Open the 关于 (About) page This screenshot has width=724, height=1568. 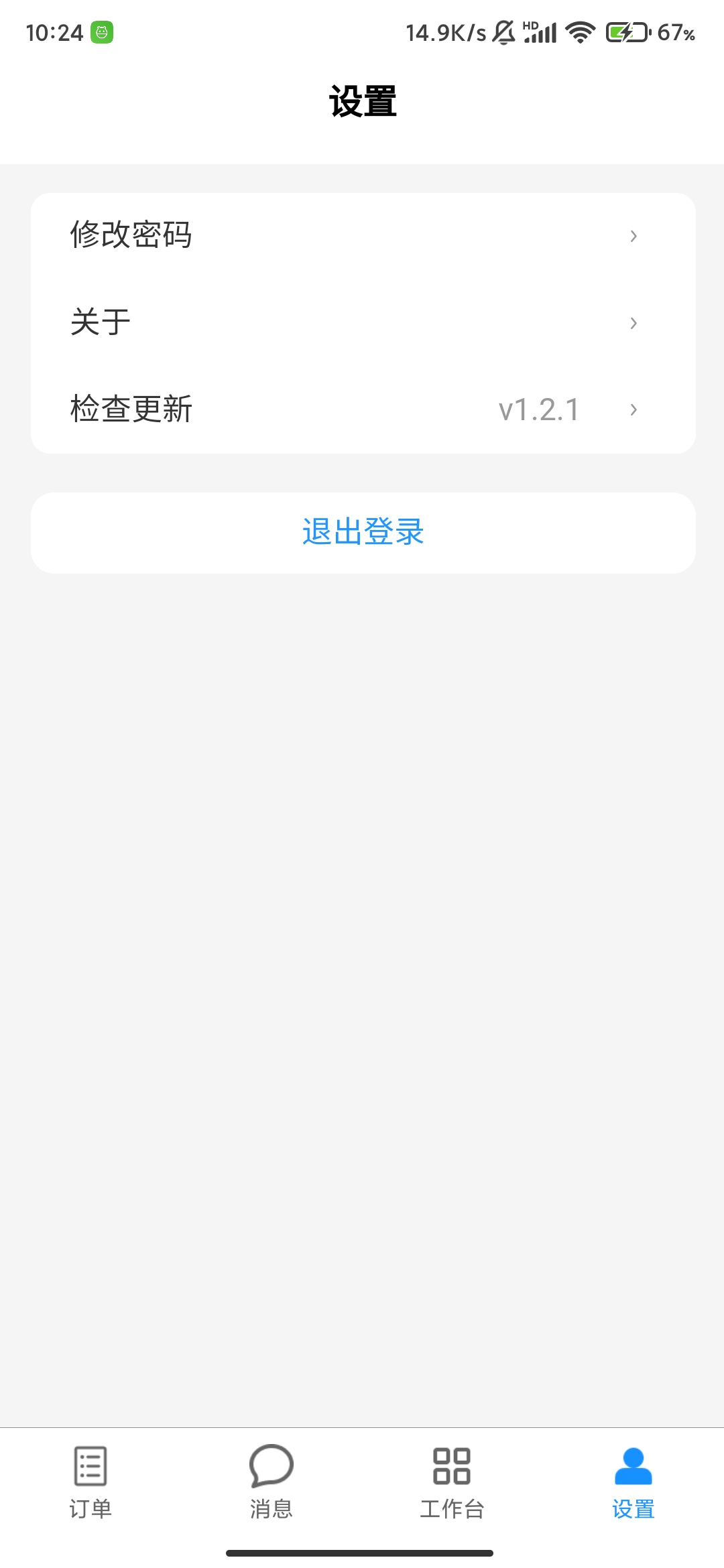coord(362,322)
